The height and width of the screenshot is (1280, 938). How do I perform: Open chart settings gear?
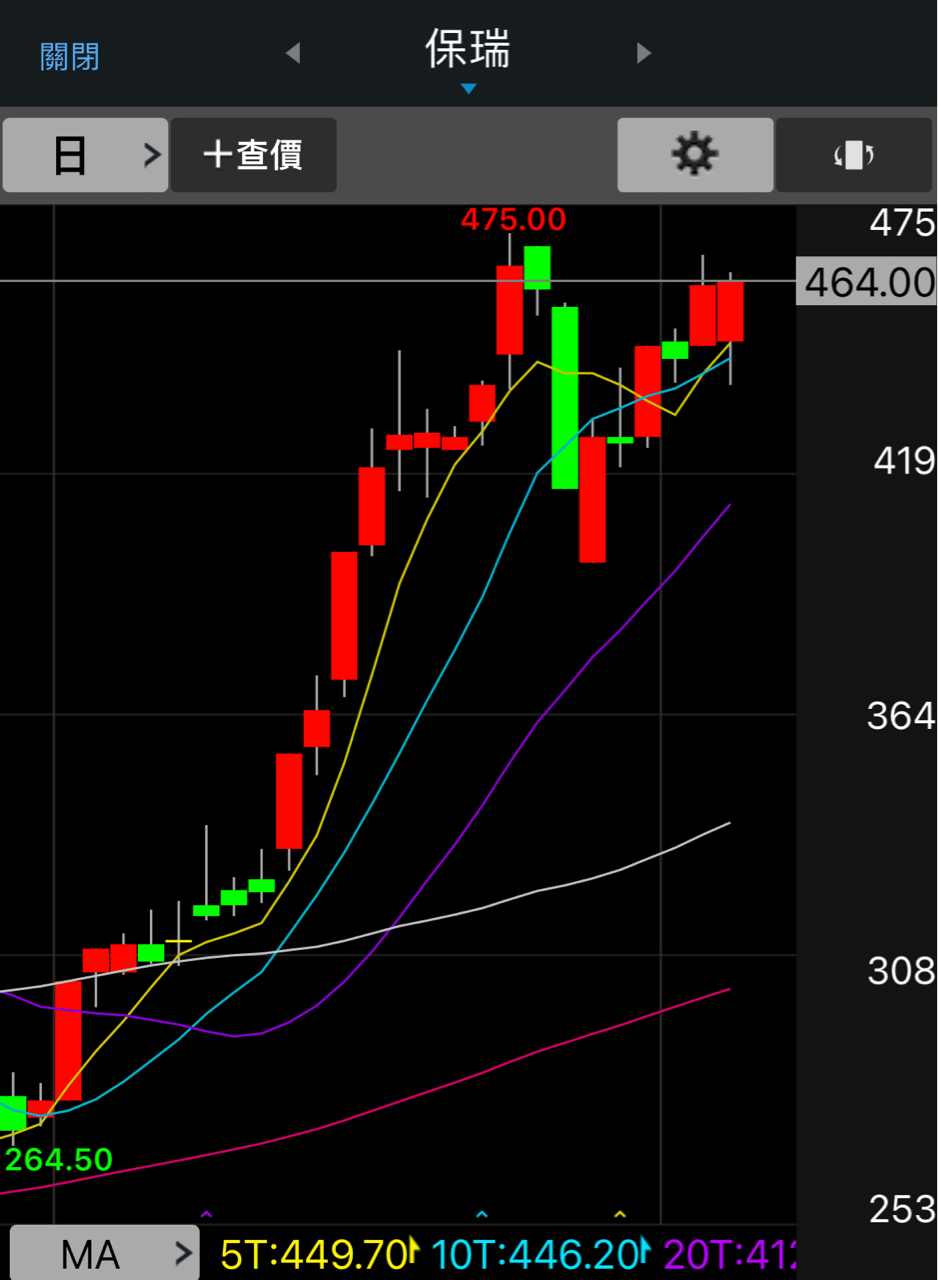[x=695, y=155]
